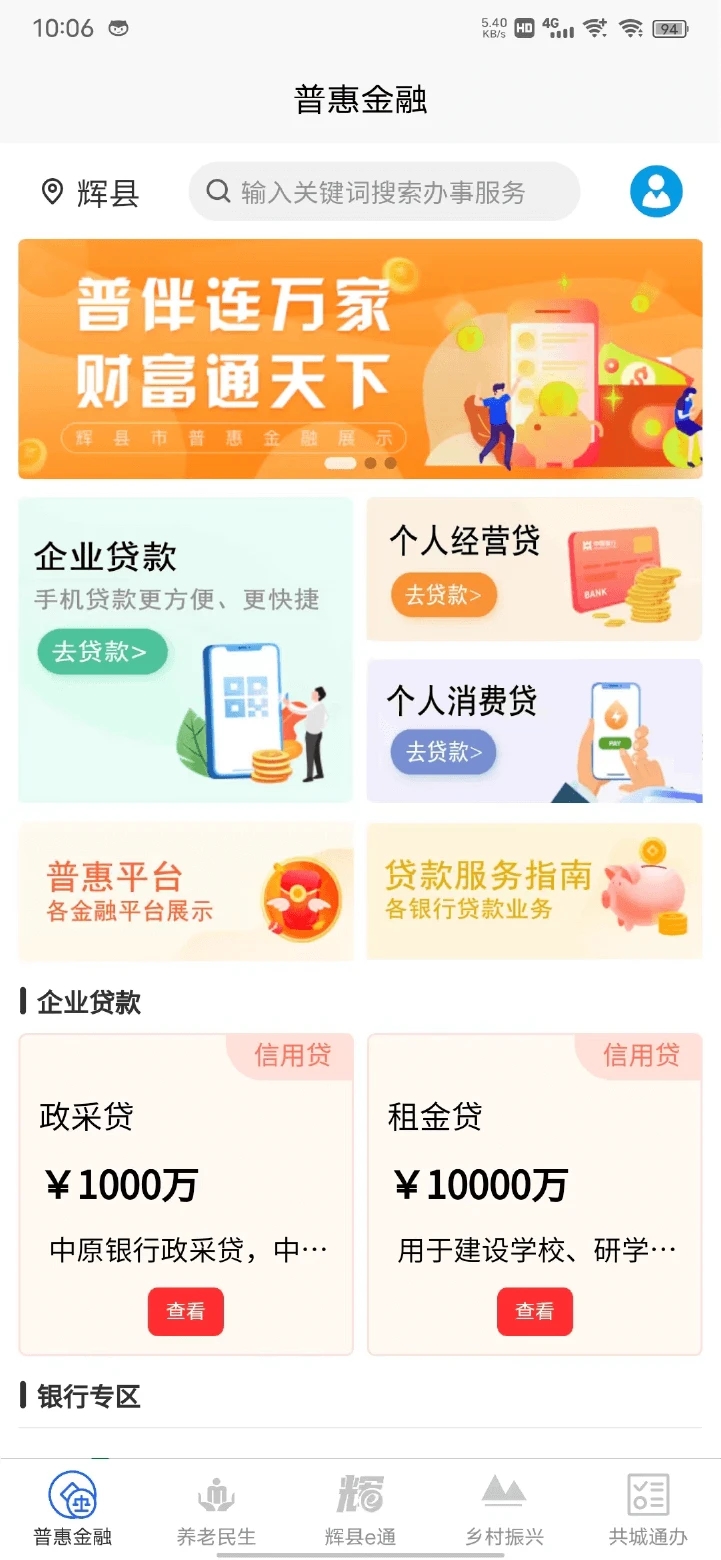Tap the keyword search input field
Image resolution: width=721 pixels, height=1560 pixels.
[400, 192]
